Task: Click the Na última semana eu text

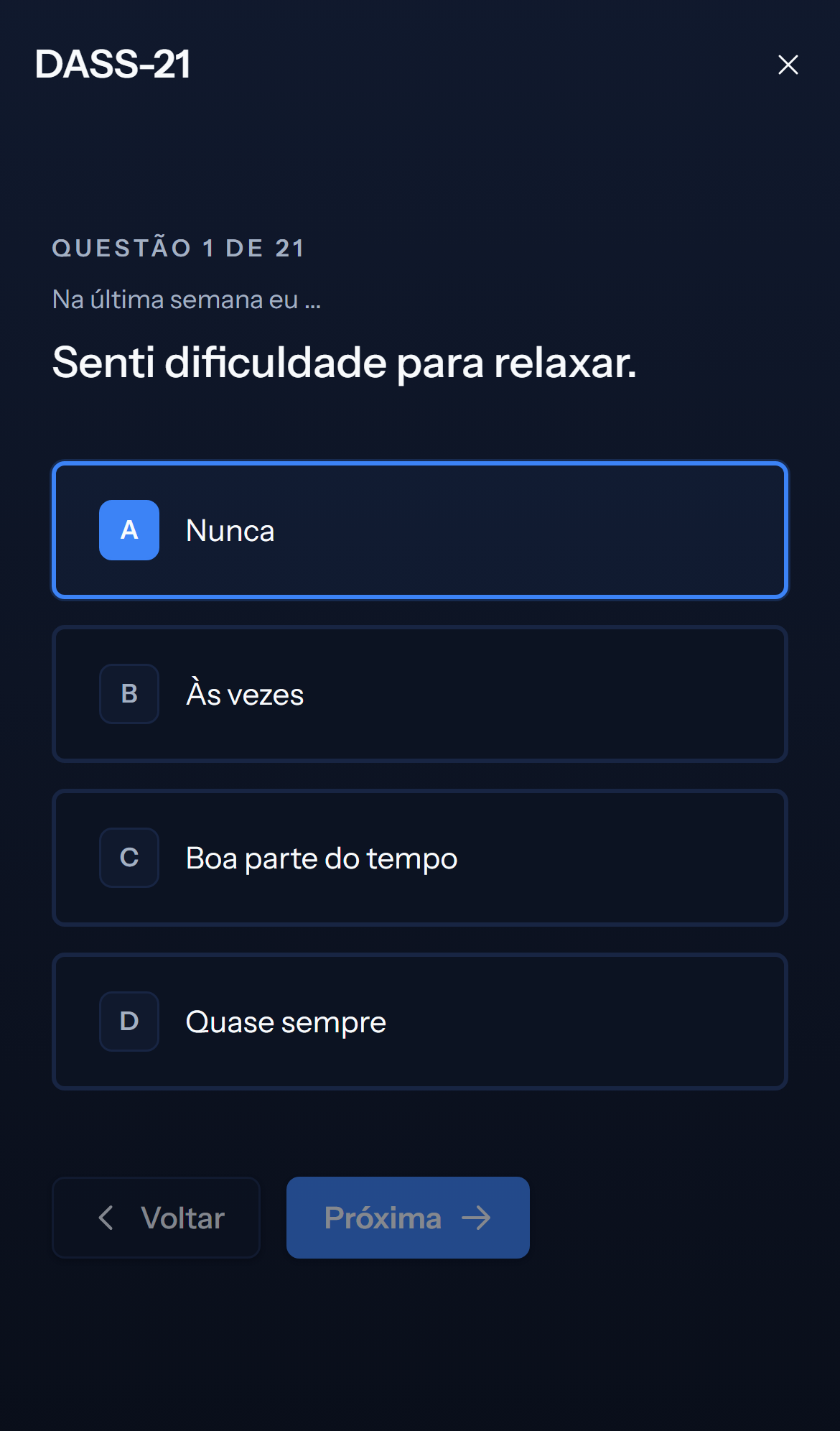Action: [x=186, y=300]
